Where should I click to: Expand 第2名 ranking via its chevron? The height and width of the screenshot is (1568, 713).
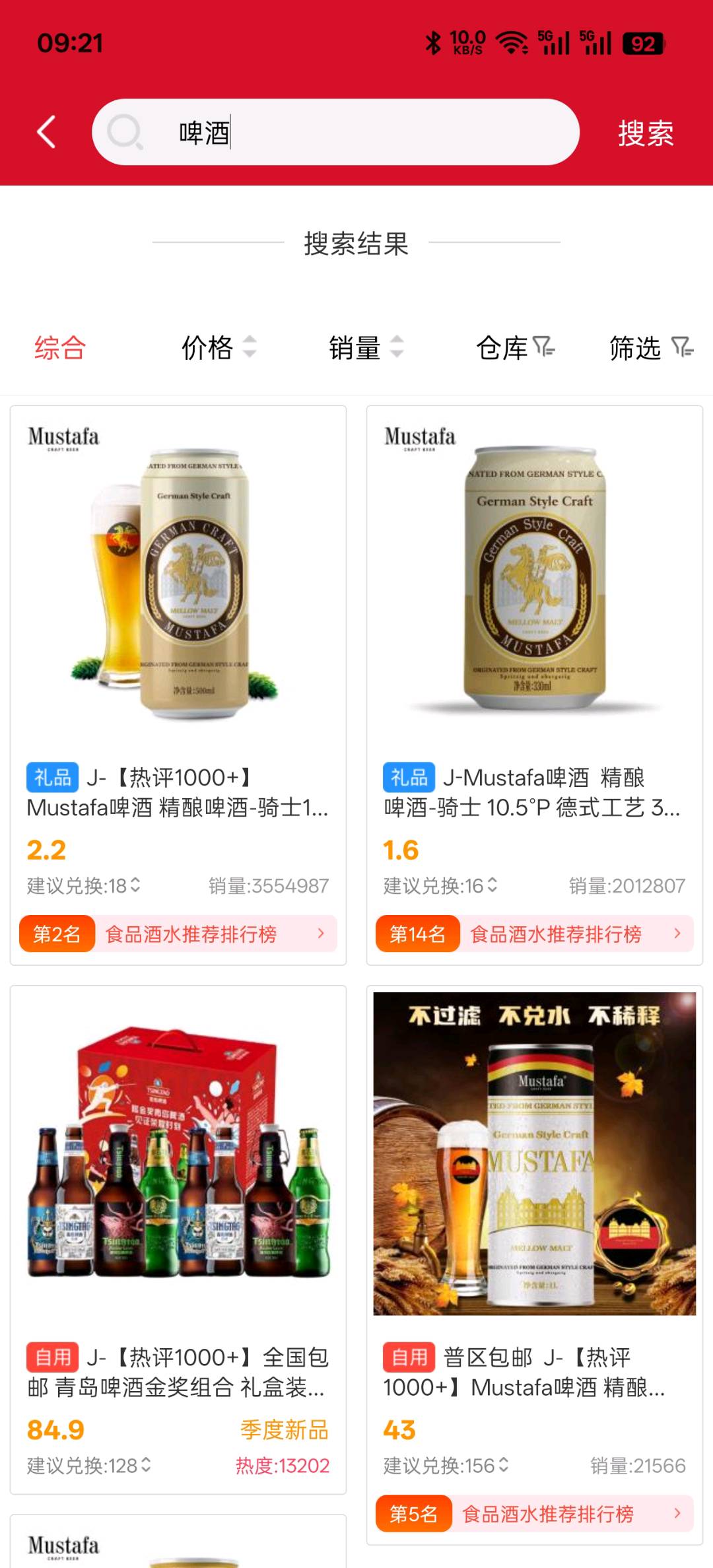tap(322, 934)
